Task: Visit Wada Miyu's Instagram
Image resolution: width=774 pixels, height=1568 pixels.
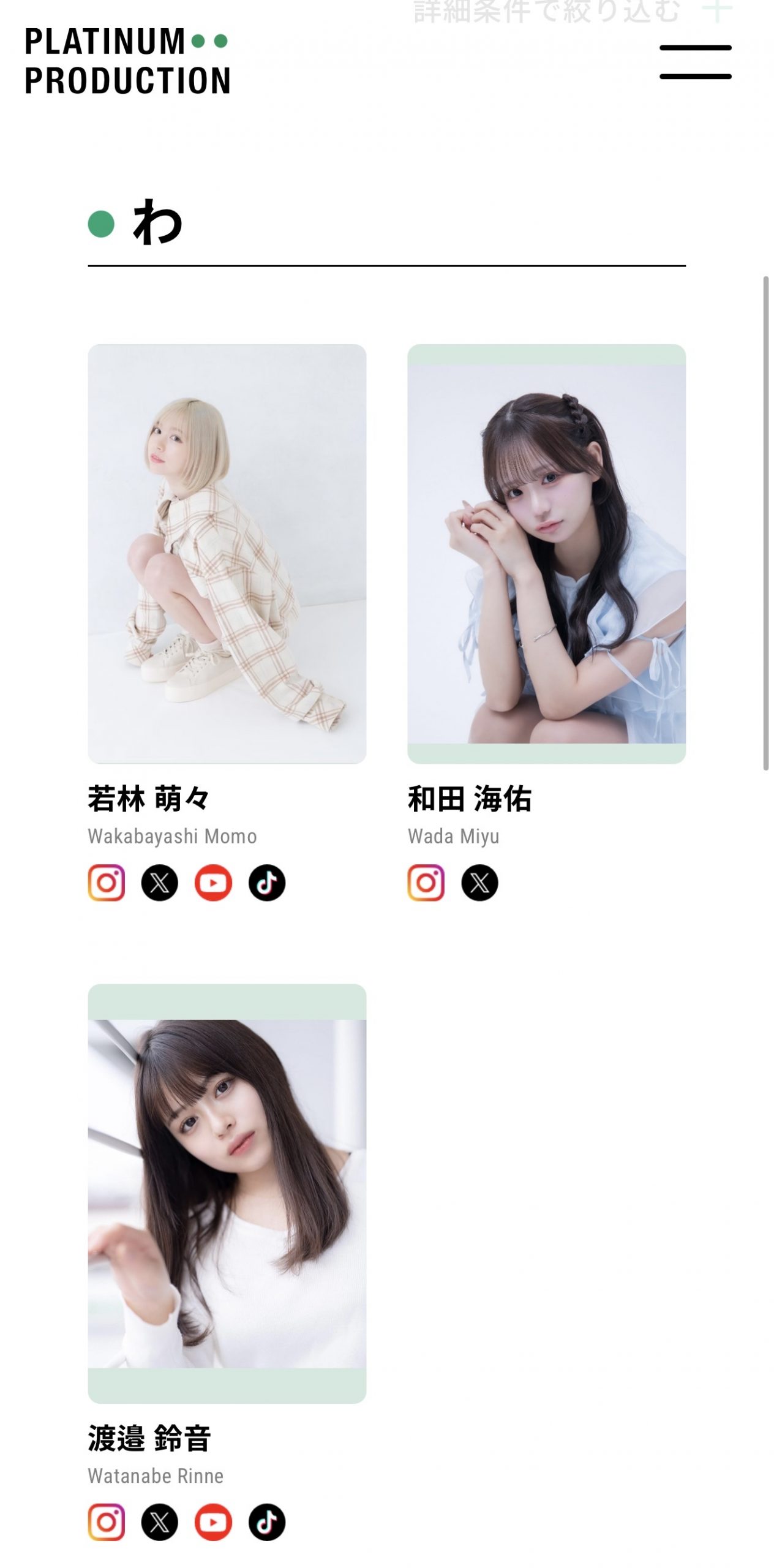Action: (426, 883)
